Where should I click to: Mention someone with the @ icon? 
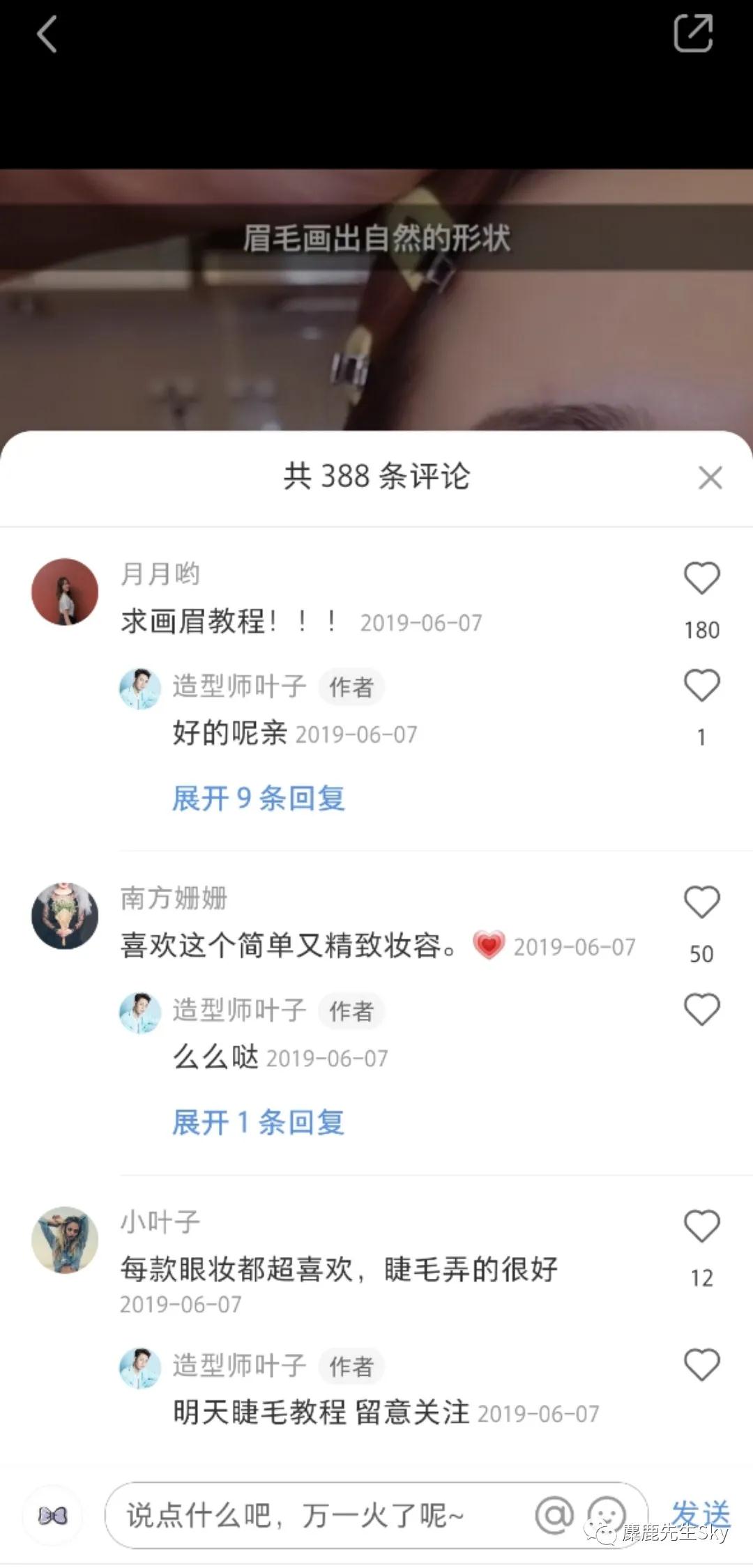554,1515
